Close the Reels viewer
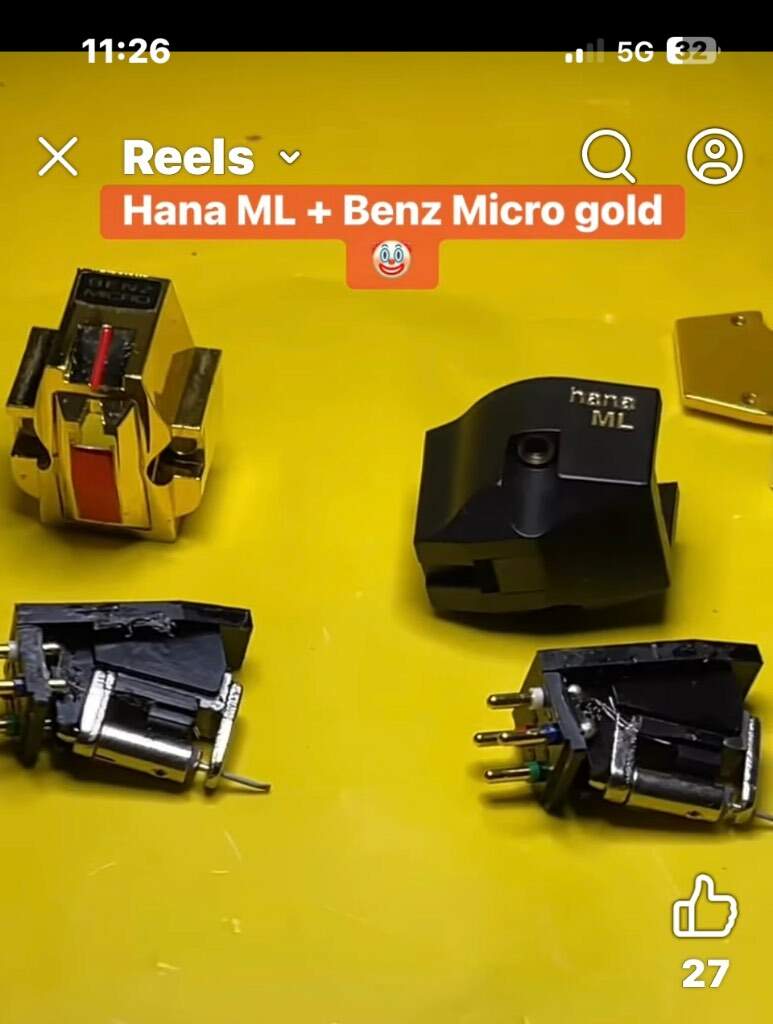 pyautogui.click(x=57, y=157)
